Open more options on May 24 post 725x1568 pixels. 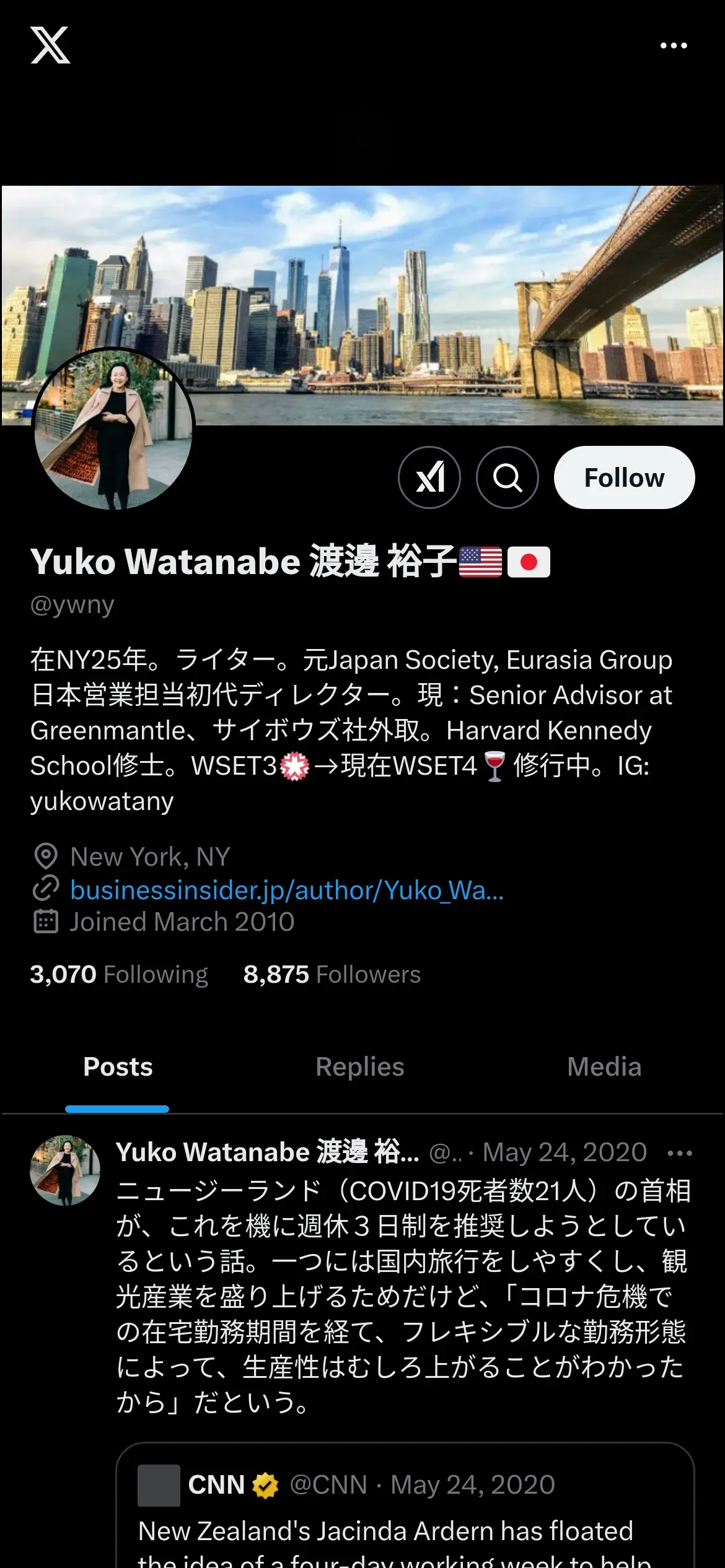click(x=680, y=1153)
